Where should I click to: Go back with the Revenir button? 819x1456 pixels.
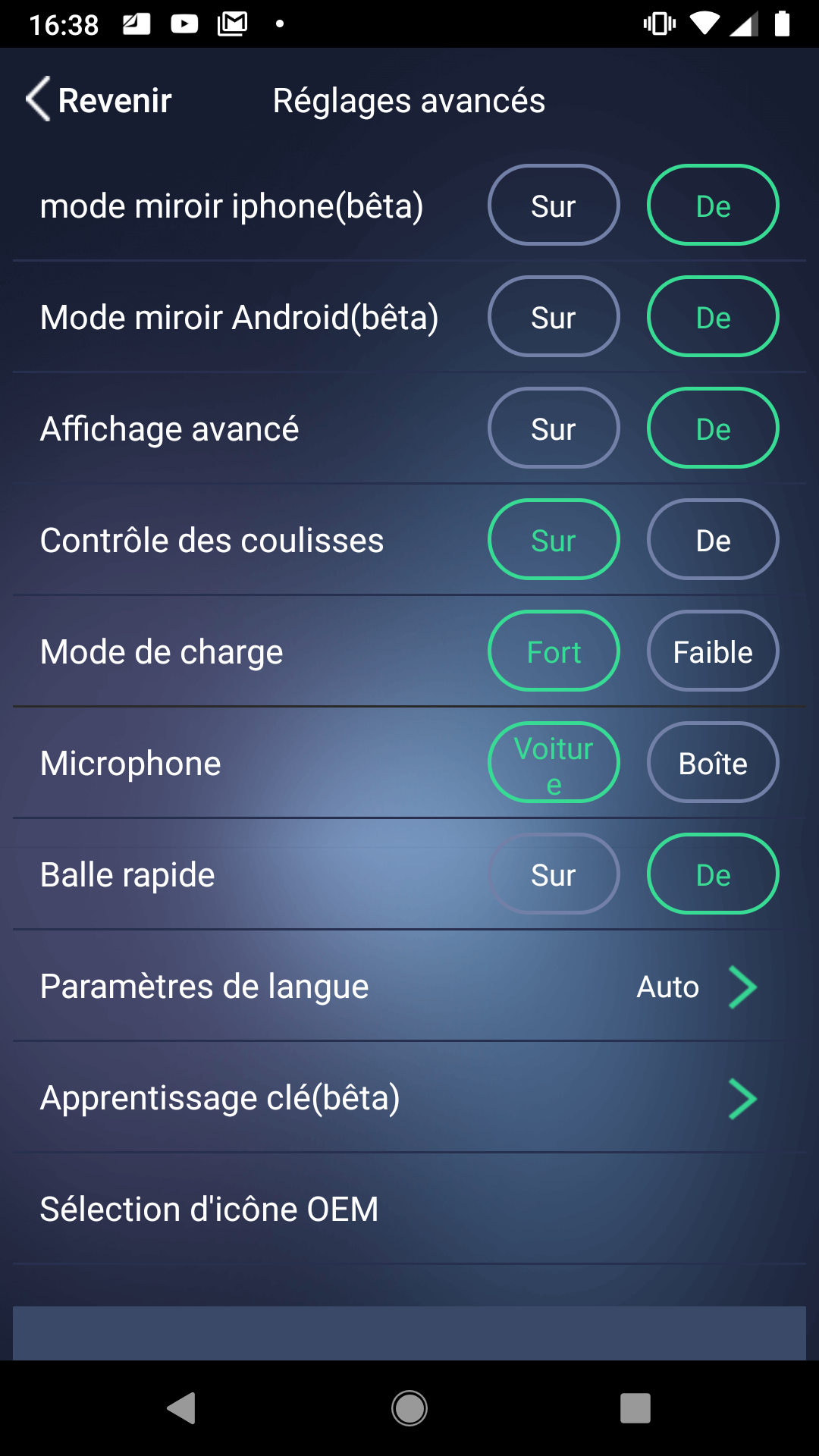[99, 100]
